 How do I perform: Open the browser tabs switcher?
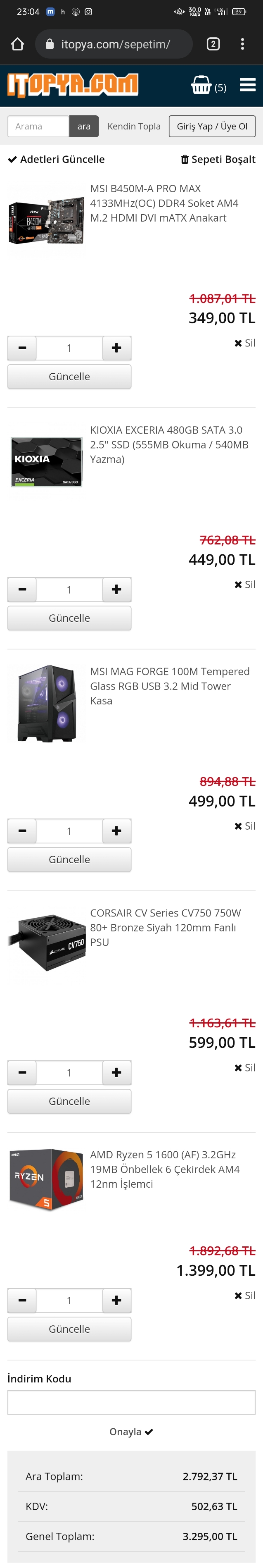click(x=213, y=44)
